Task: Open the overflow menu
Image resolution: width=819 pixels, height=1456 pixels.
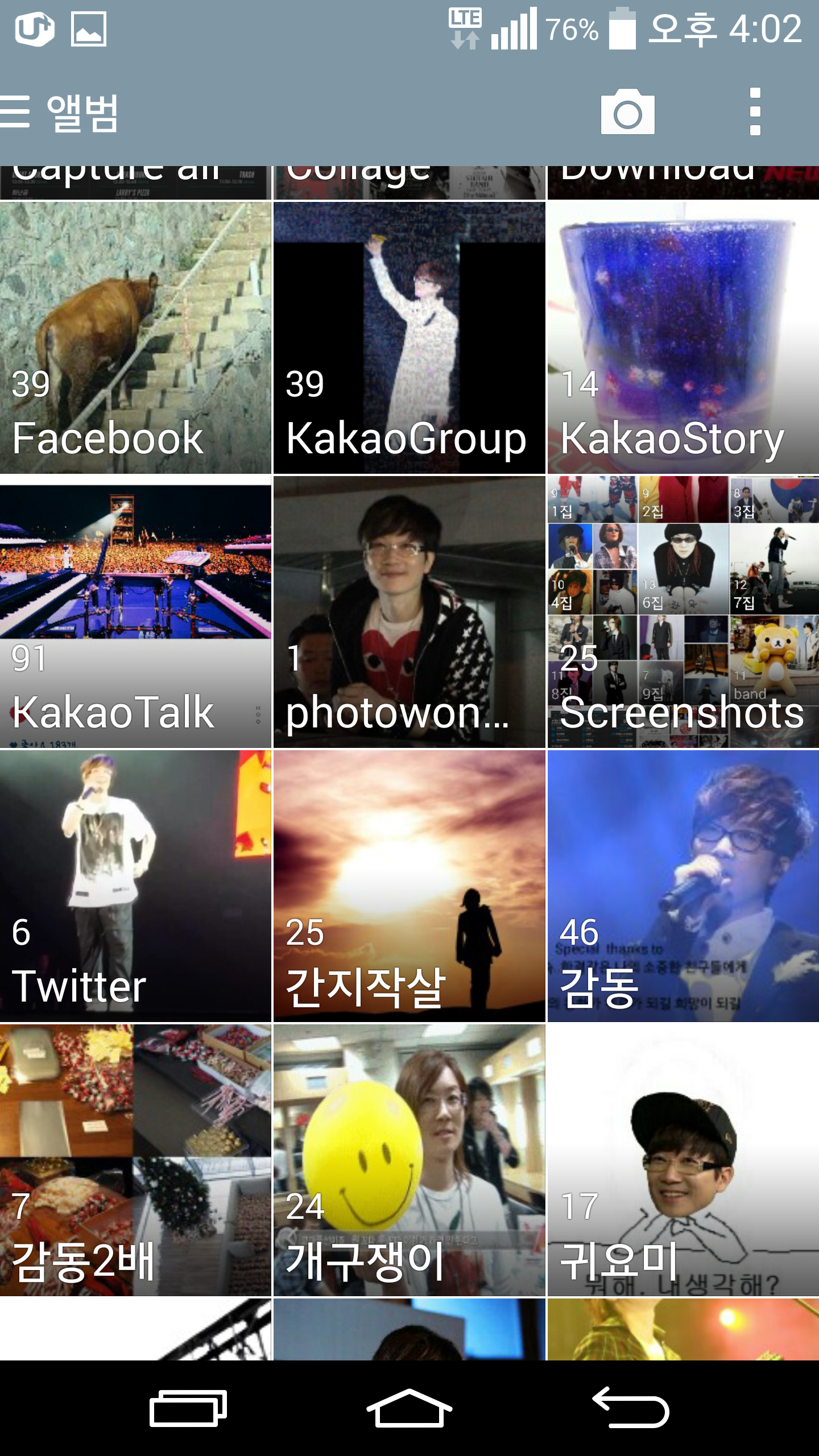Action: tap(755, 112)
